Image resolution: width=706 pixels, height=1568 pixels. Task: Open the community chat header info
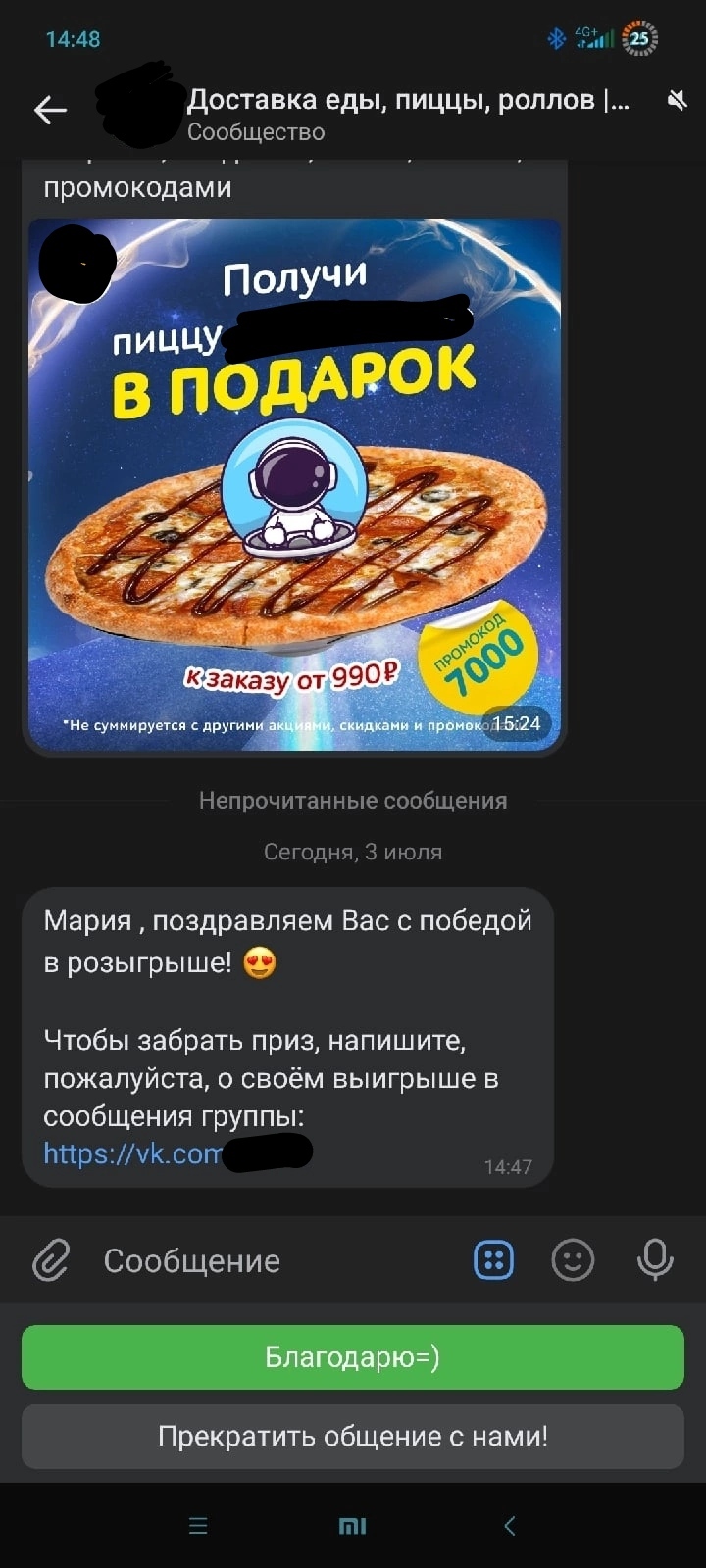pos(407,114)
